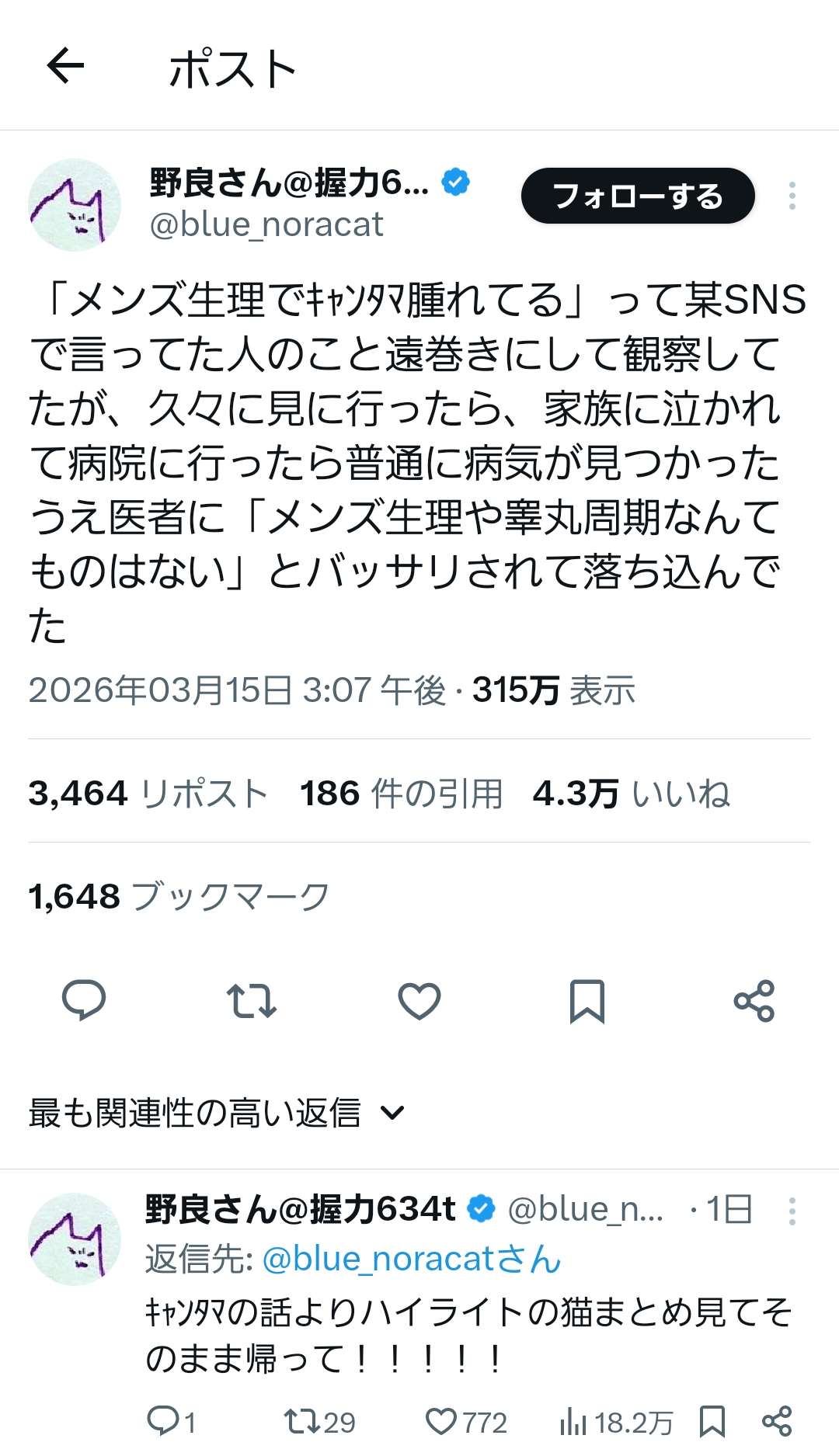Image resolution: width=839 pixels, height=1456 pixels.
Task: Like the reply with 772 likes
Action: (465, 1422)
